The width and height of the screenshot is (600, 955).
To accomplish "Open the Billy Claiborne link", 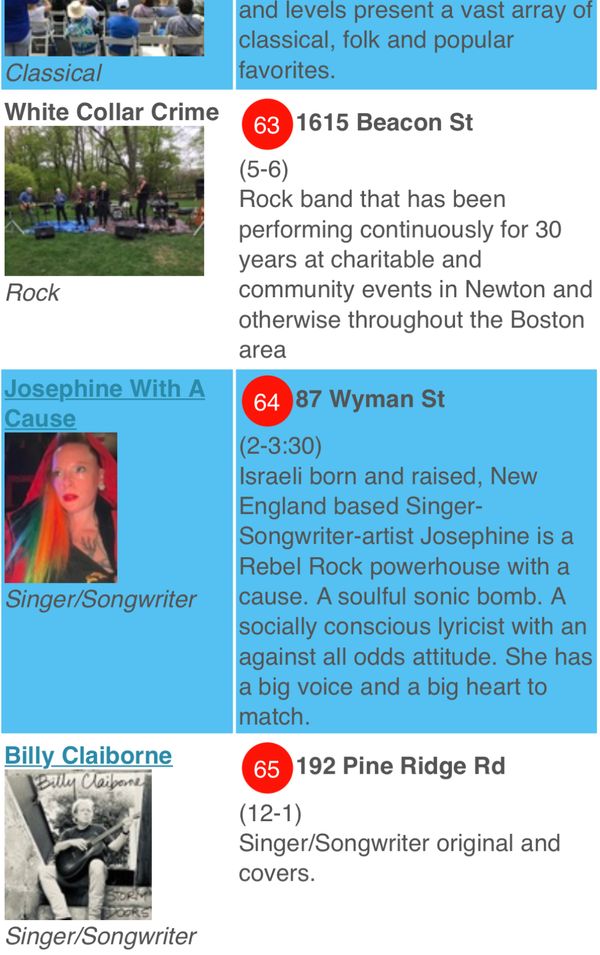I will point(88,755).
